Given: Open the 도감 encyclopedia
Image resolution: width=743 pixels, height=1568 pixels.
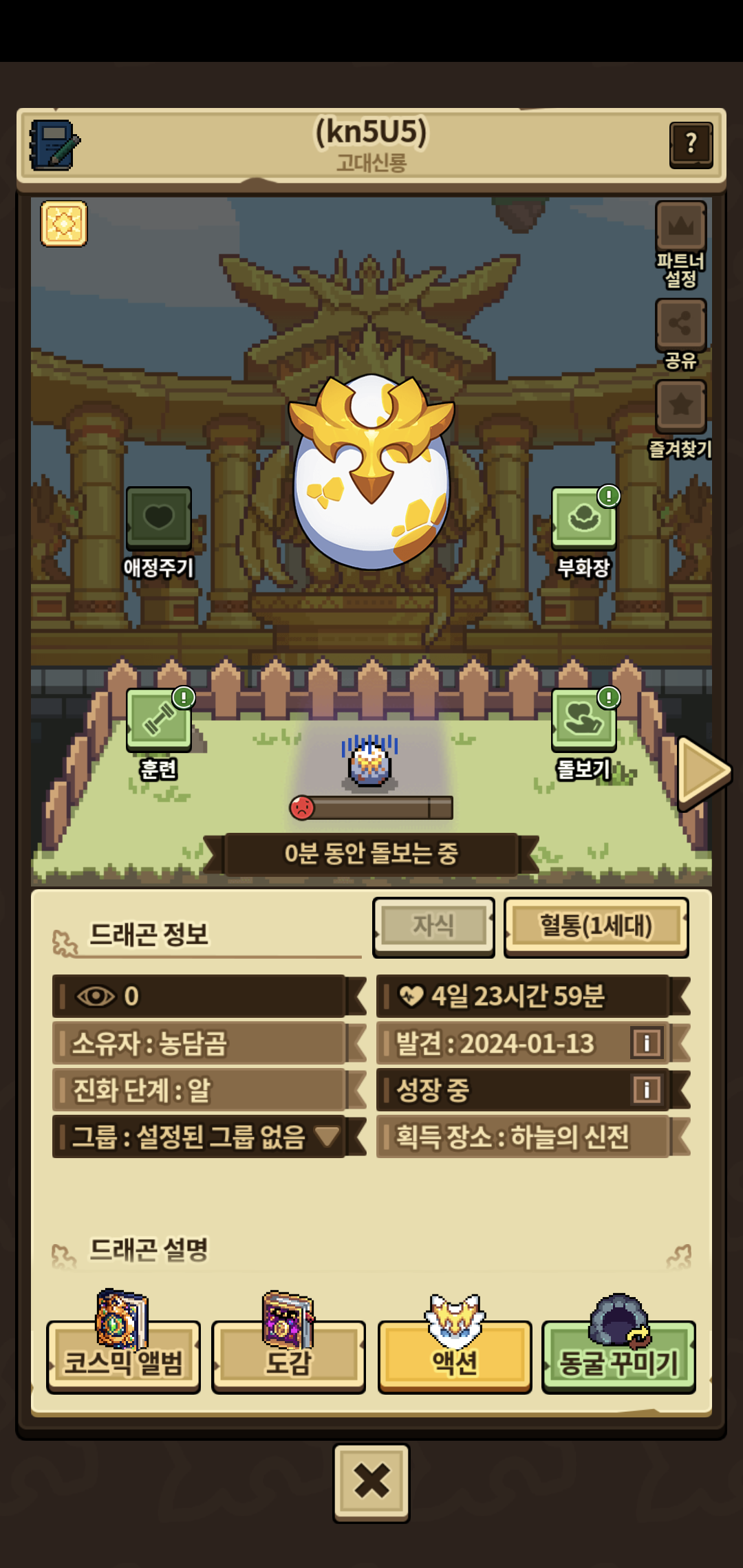Looking at the screenshot, I should 288,1358.
